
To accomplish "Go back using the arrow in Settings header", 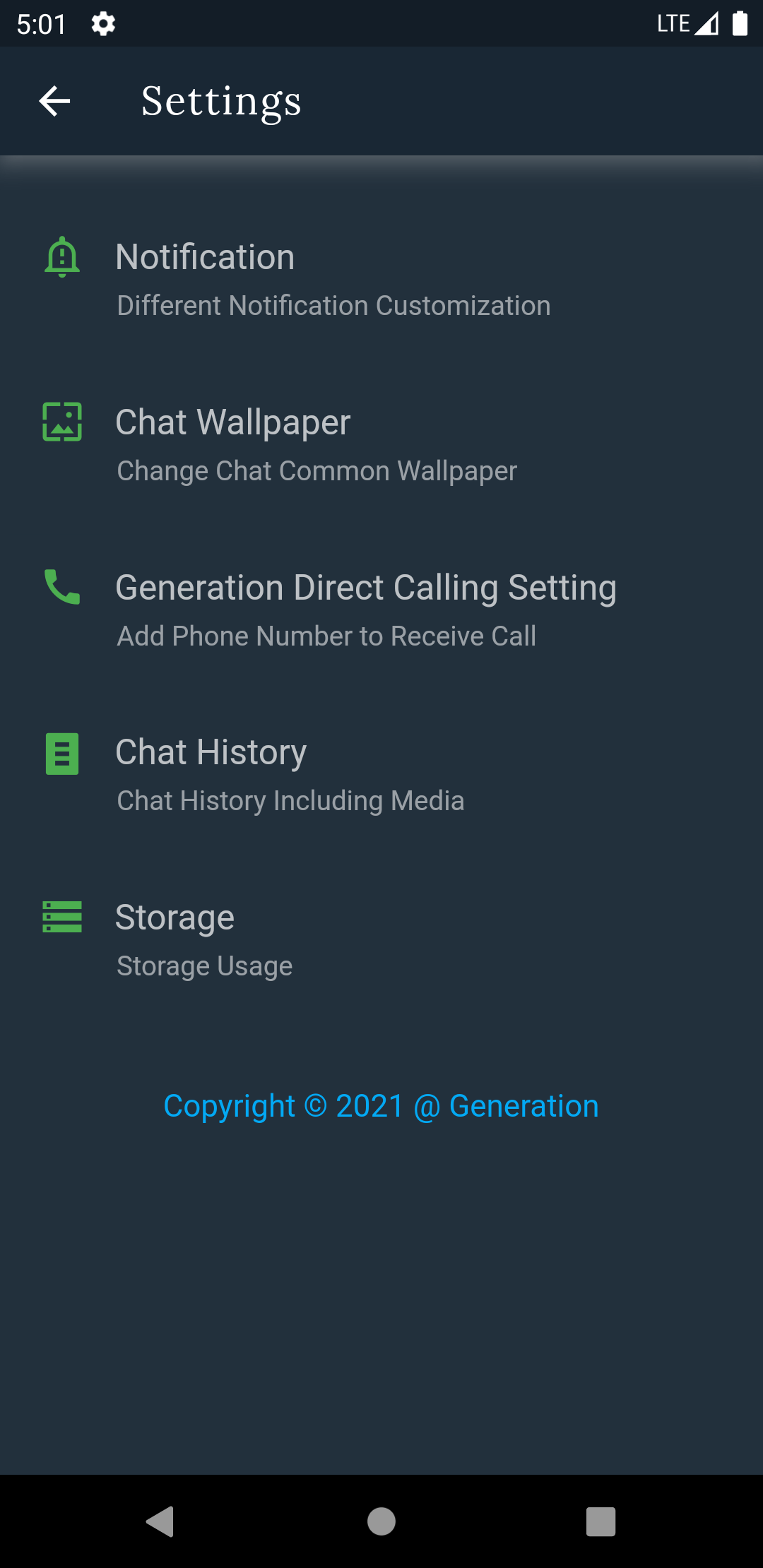I will click(x=54, y=102).
